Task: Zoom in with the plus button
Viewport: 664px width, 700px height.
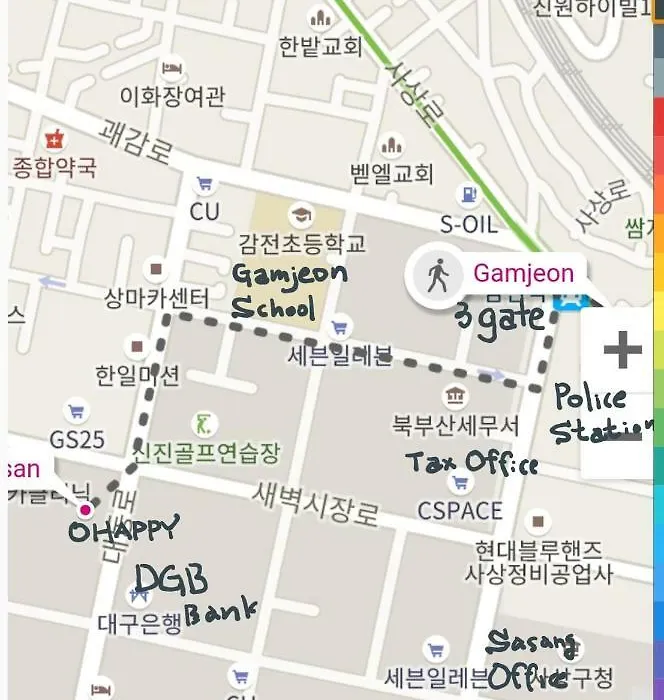Action: 622,351
